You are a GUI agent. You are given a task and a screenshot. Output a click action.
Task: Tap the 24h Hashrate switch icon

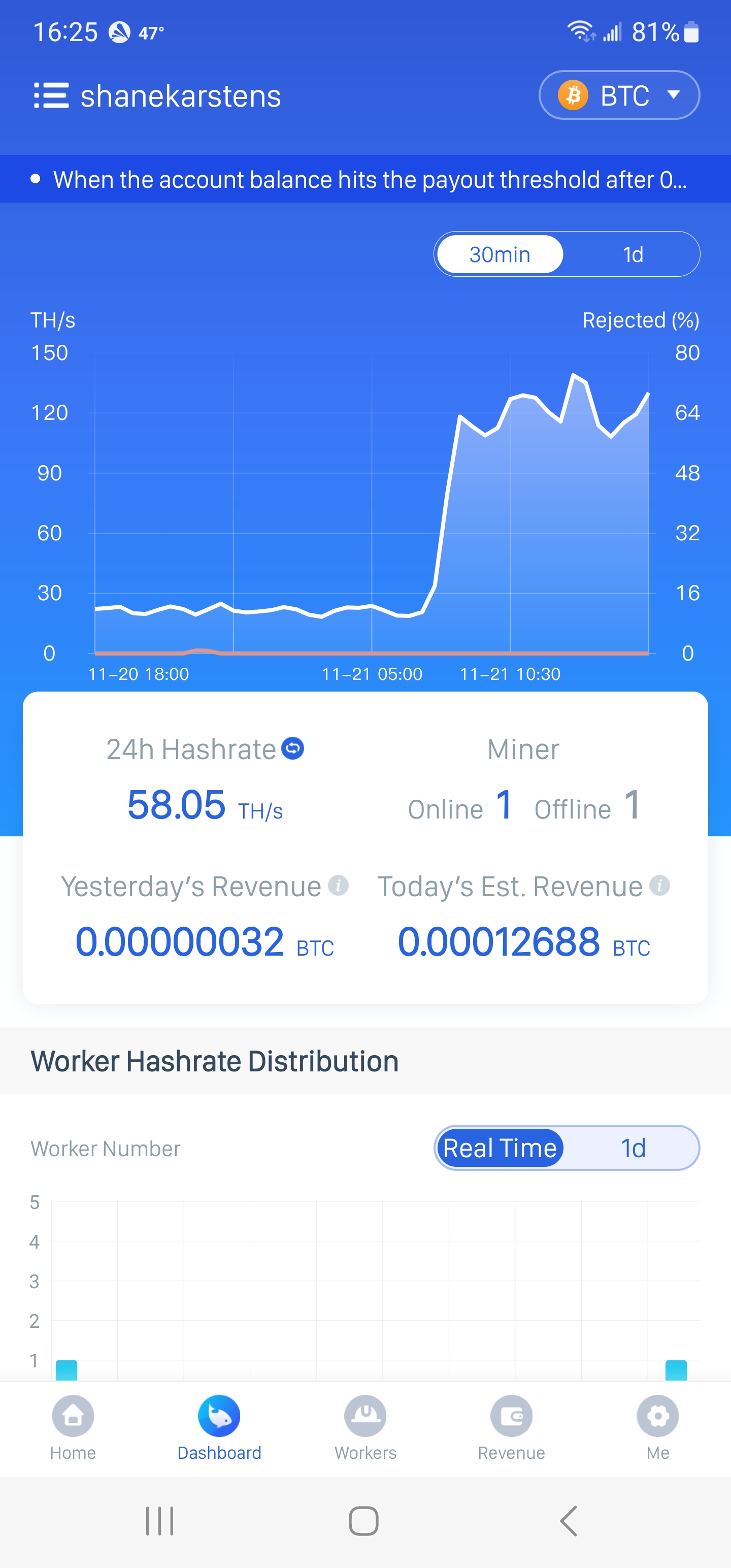[293, 748]
